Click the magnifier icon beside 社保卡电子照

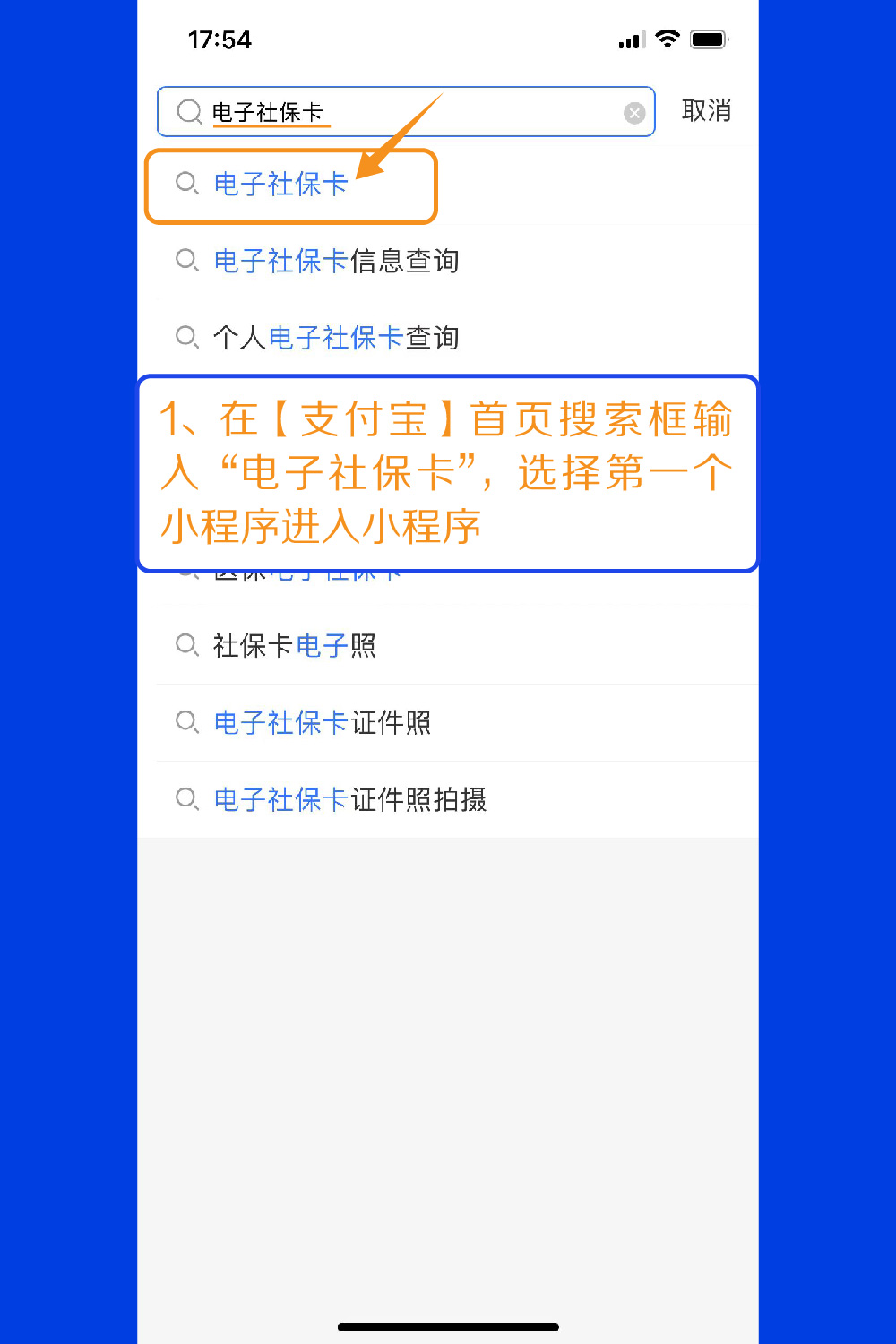point(187,646)
